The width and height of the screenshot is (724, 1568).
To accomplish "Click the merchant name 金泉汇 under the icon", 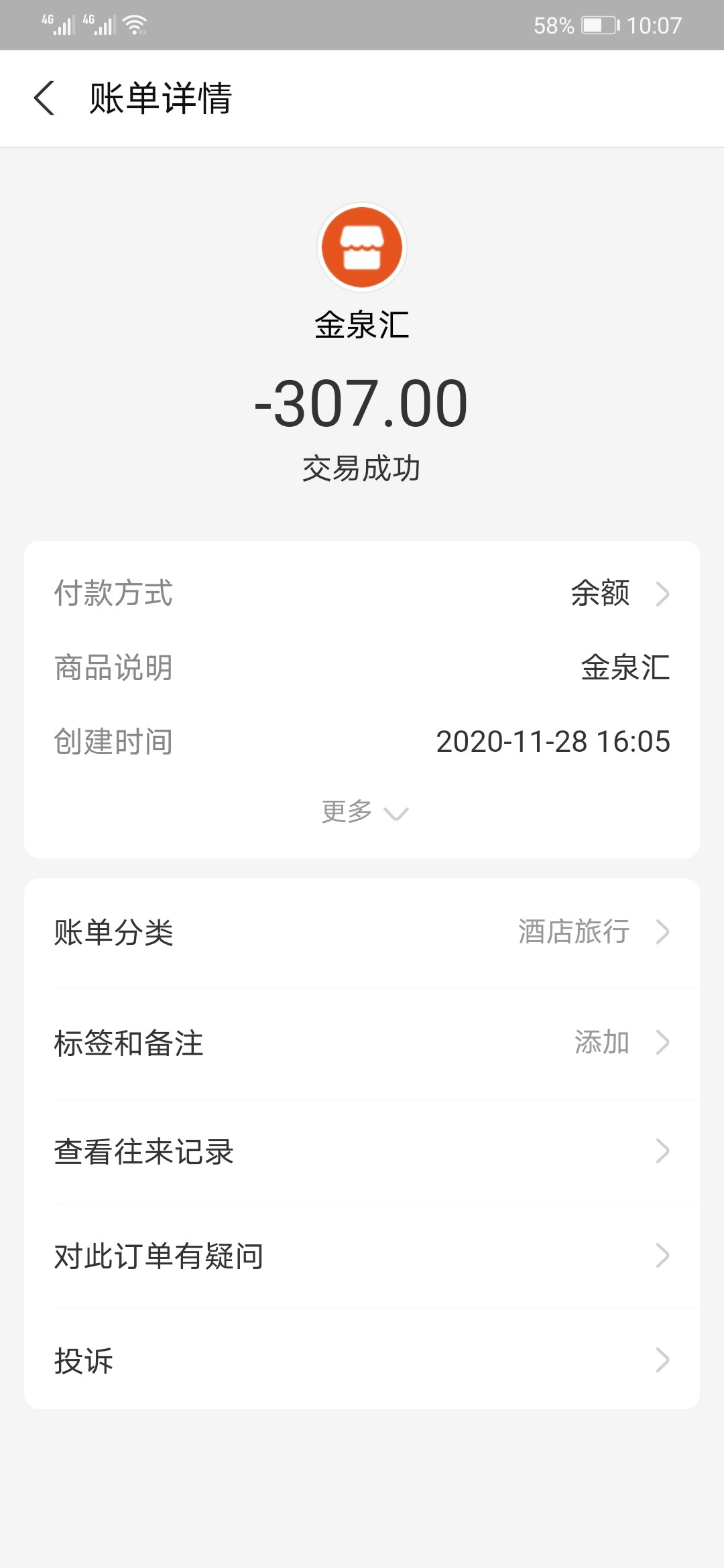I will [x=362, y=326].
